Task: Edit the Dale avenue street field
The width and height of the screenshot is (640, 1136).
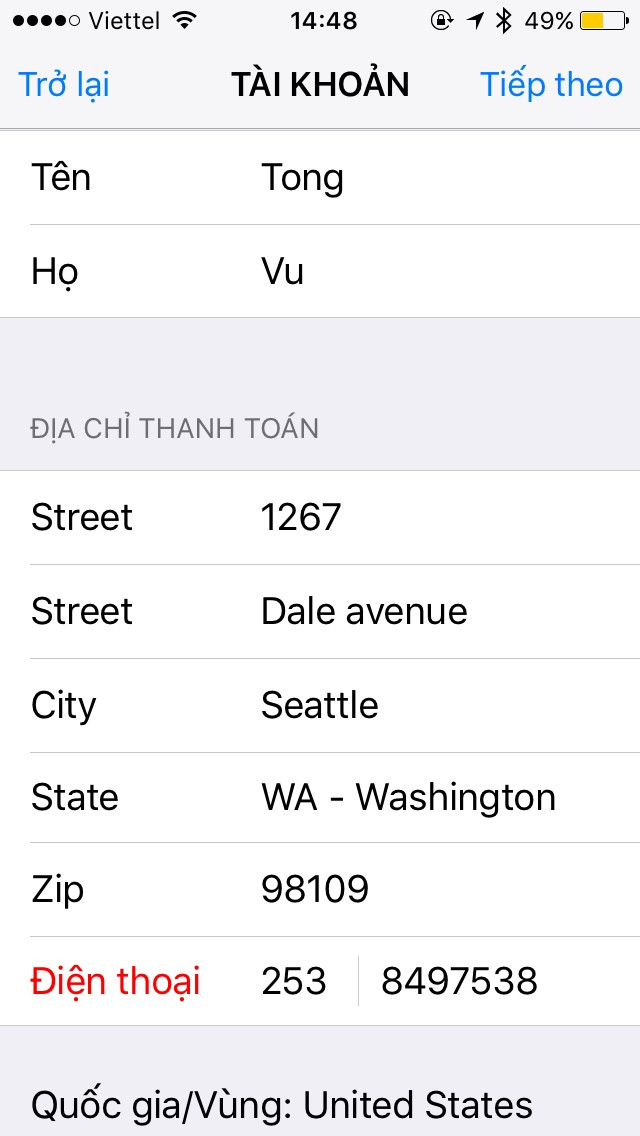Action: pyautogui.click(x=449, y=611)
